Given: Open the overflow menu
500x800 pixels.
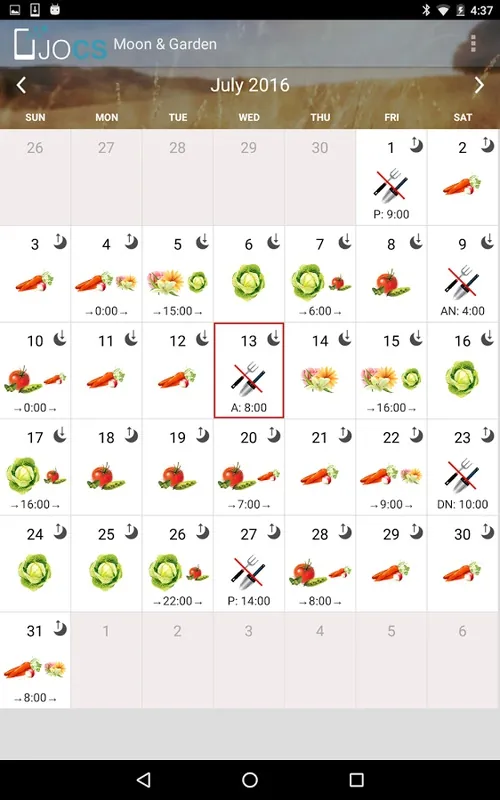Looking at the screenshot, I should 473,44.
